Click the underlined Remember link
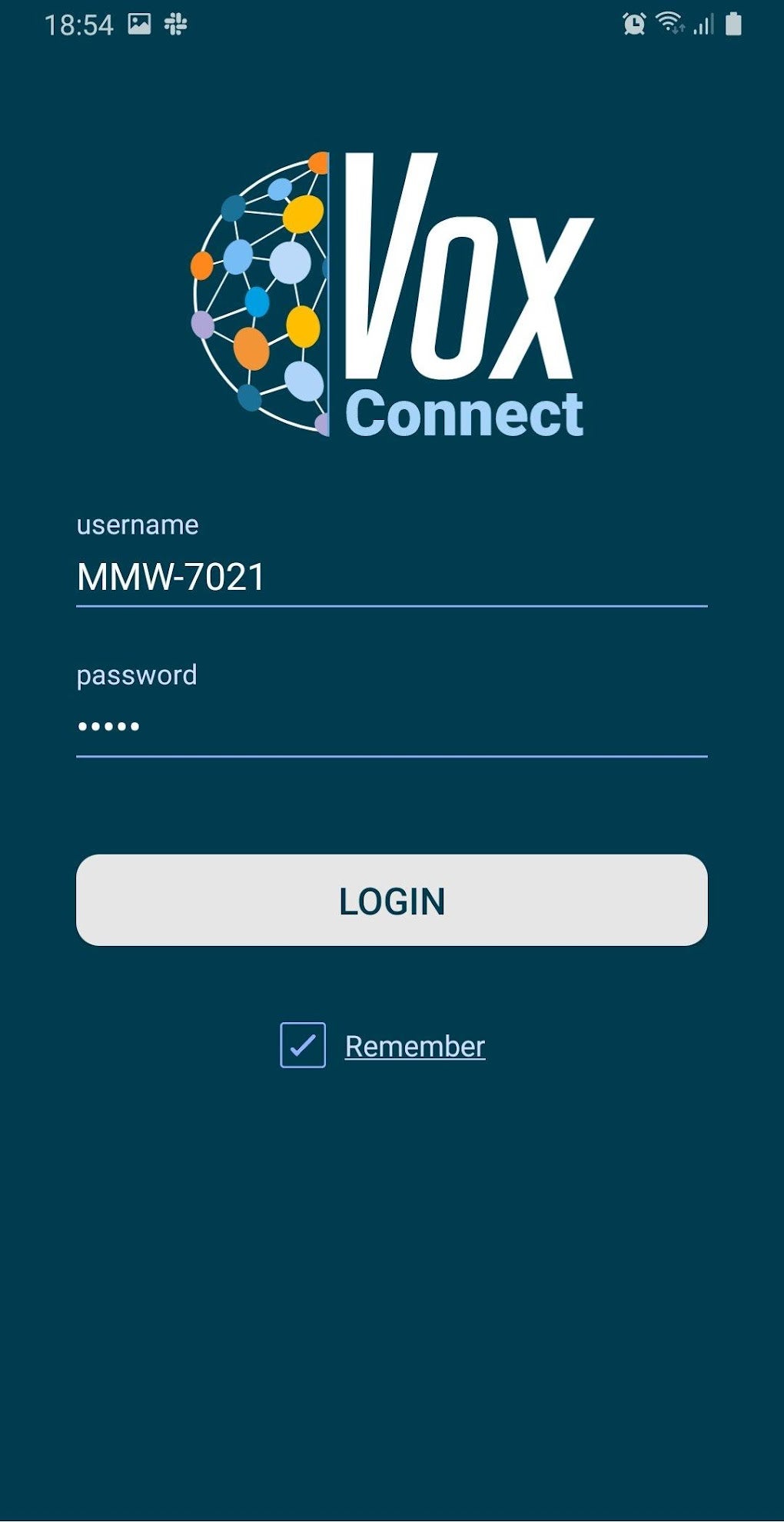Viewport: 784px width, 1522px height. pos(414,1044)
